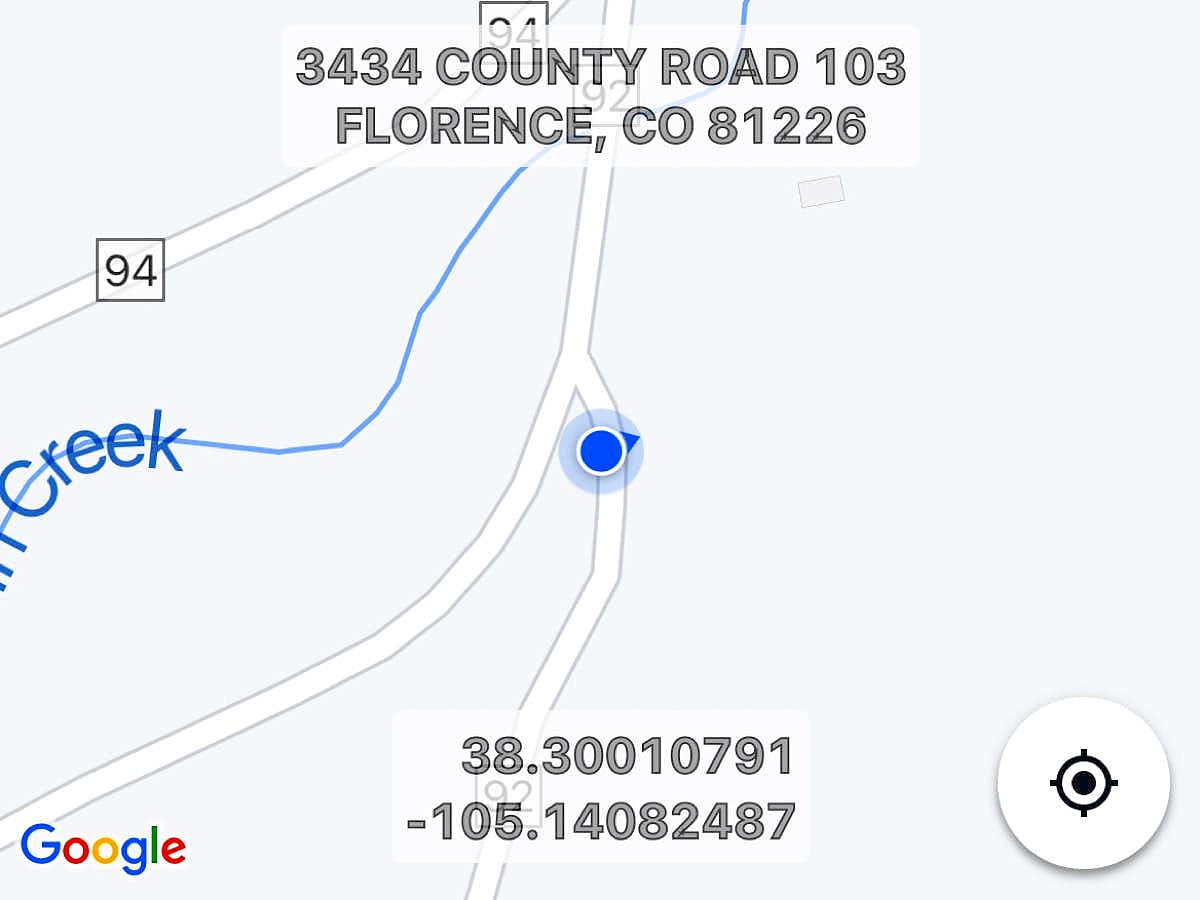Recenter the map on my location
This screenshot has width=1200, height=900.
1083,782
